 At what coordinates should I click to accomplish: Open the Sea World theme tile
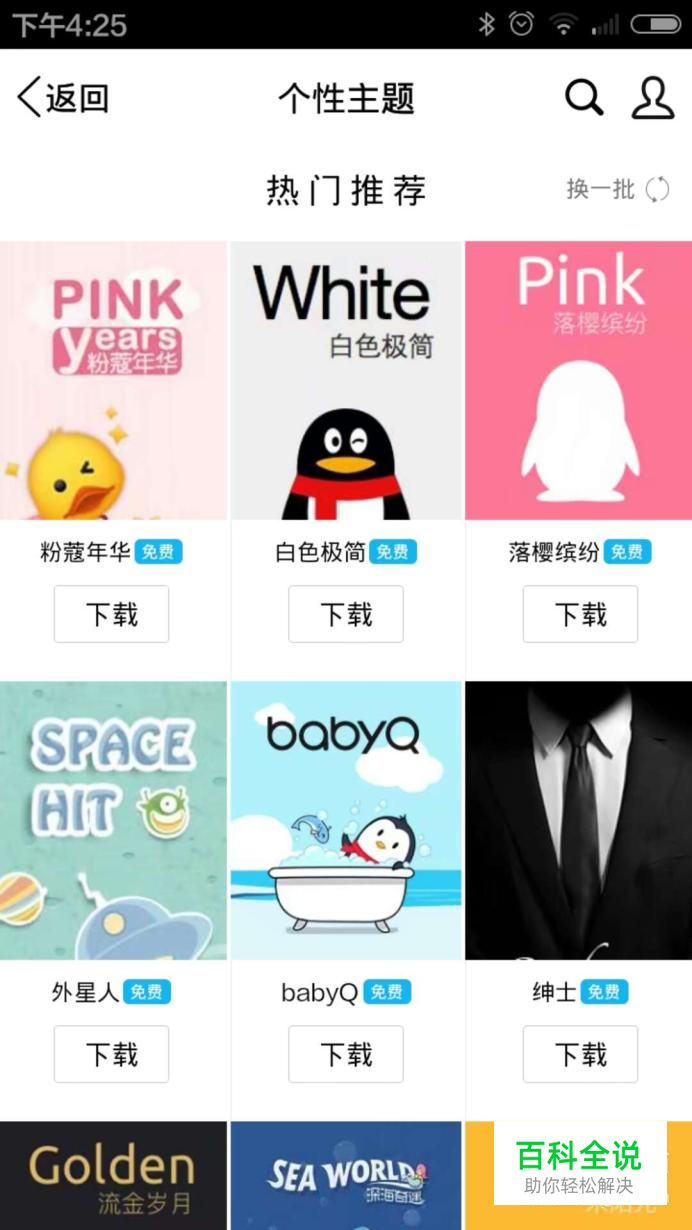[x=346, y=1176]
